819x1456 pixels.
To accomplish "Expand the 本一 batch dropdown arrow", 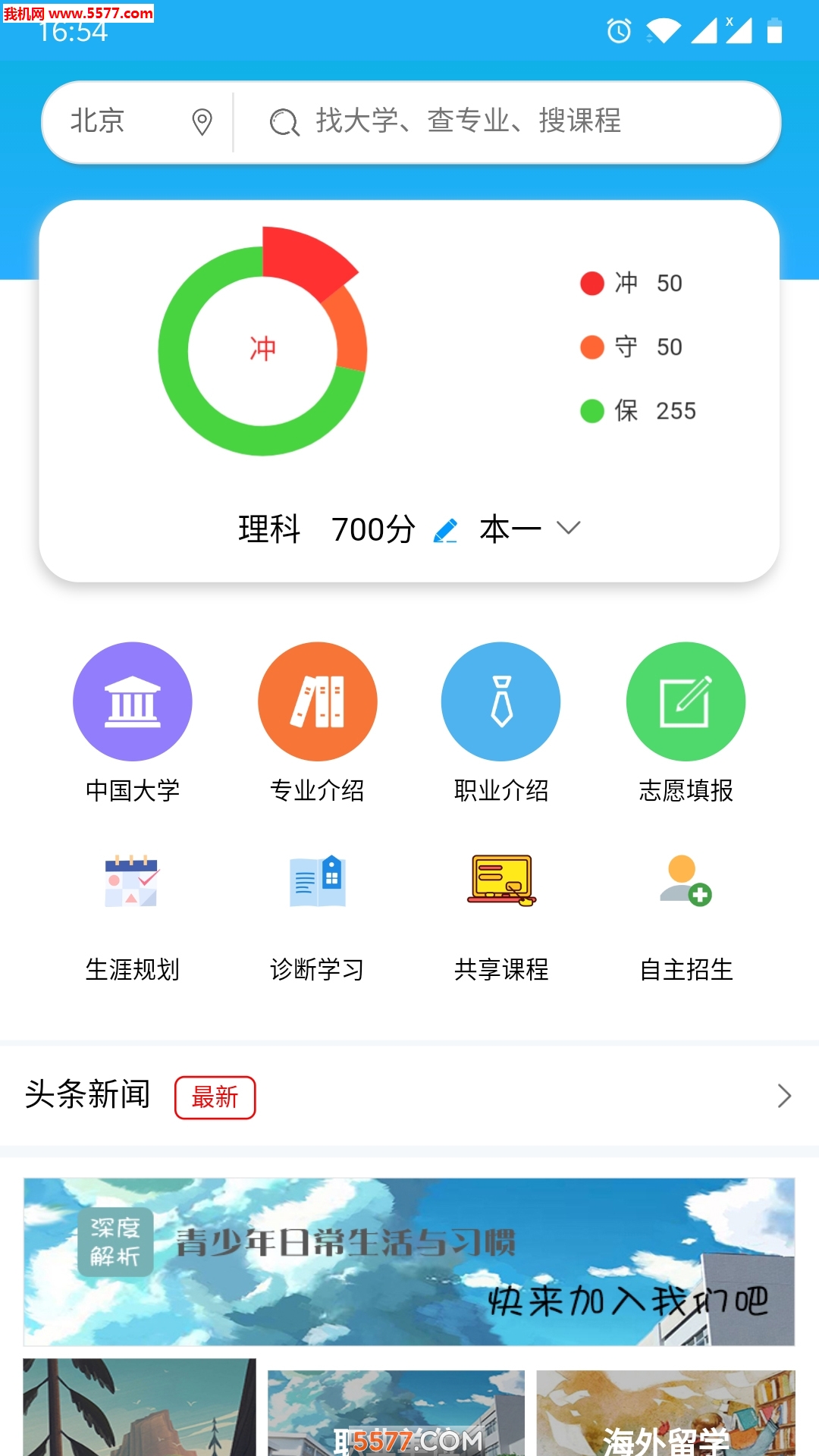I will [570, 529].
